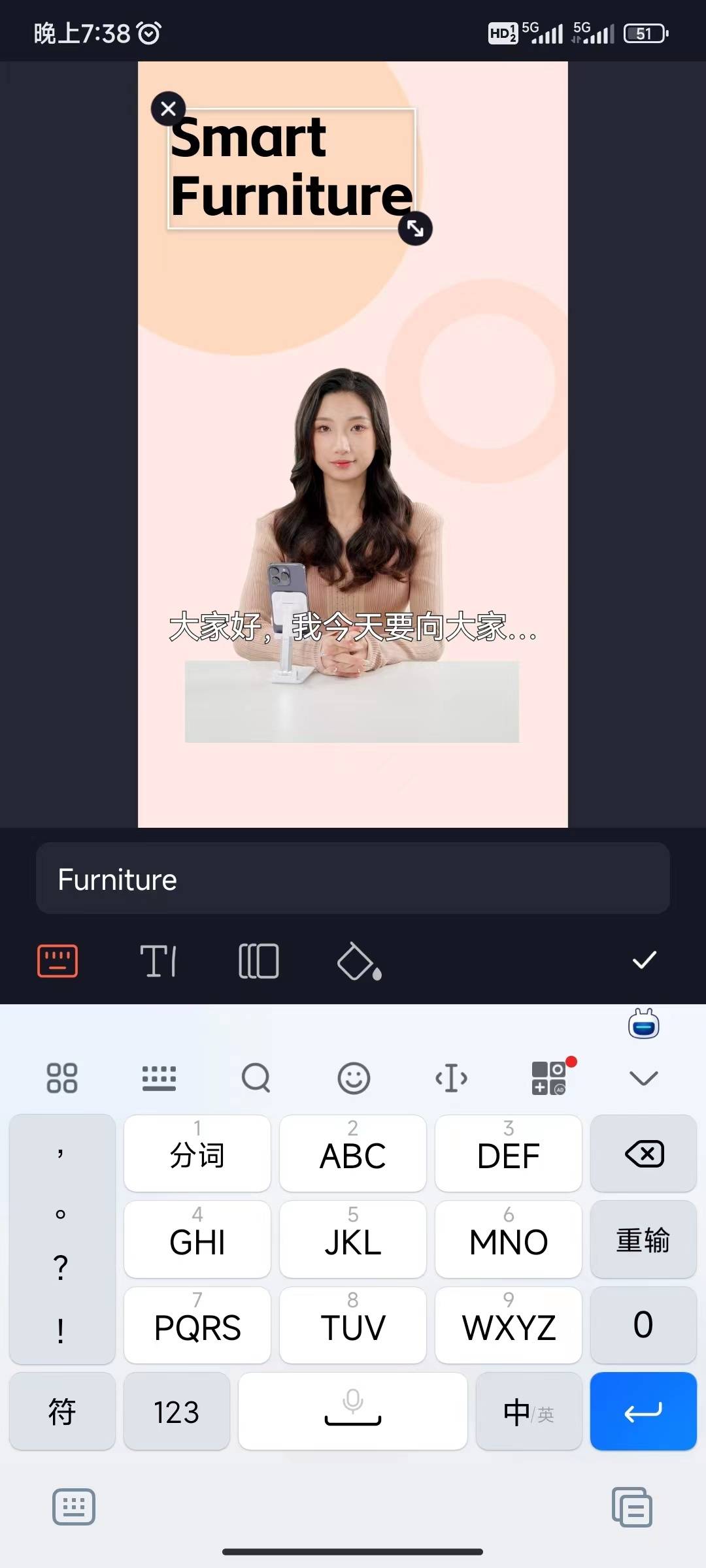706x1568 pixels.
Task: Open clipboard icon at bottom right
Action: [x=631, y=1507]
